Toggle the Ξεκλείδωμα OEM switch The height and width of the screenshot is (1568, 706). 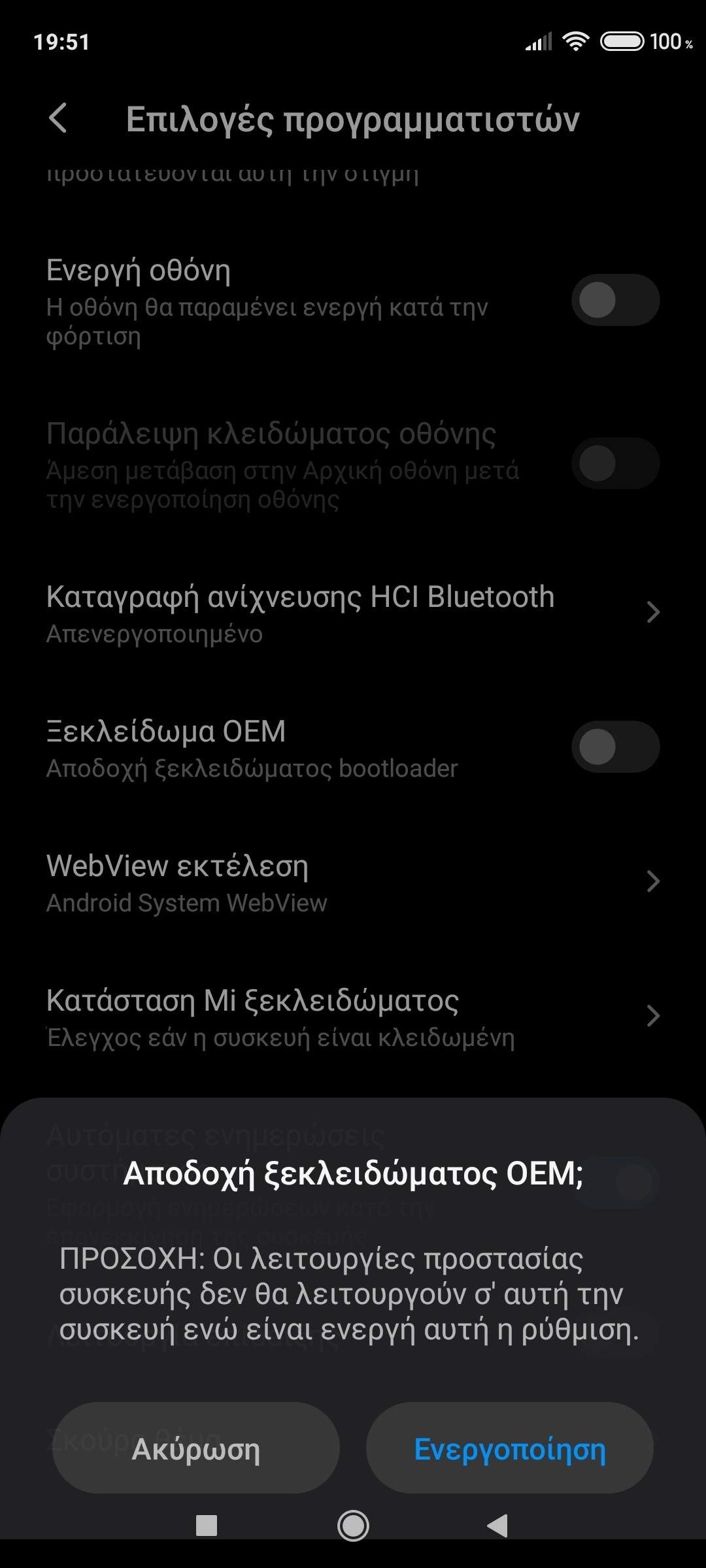coord(615,747)
